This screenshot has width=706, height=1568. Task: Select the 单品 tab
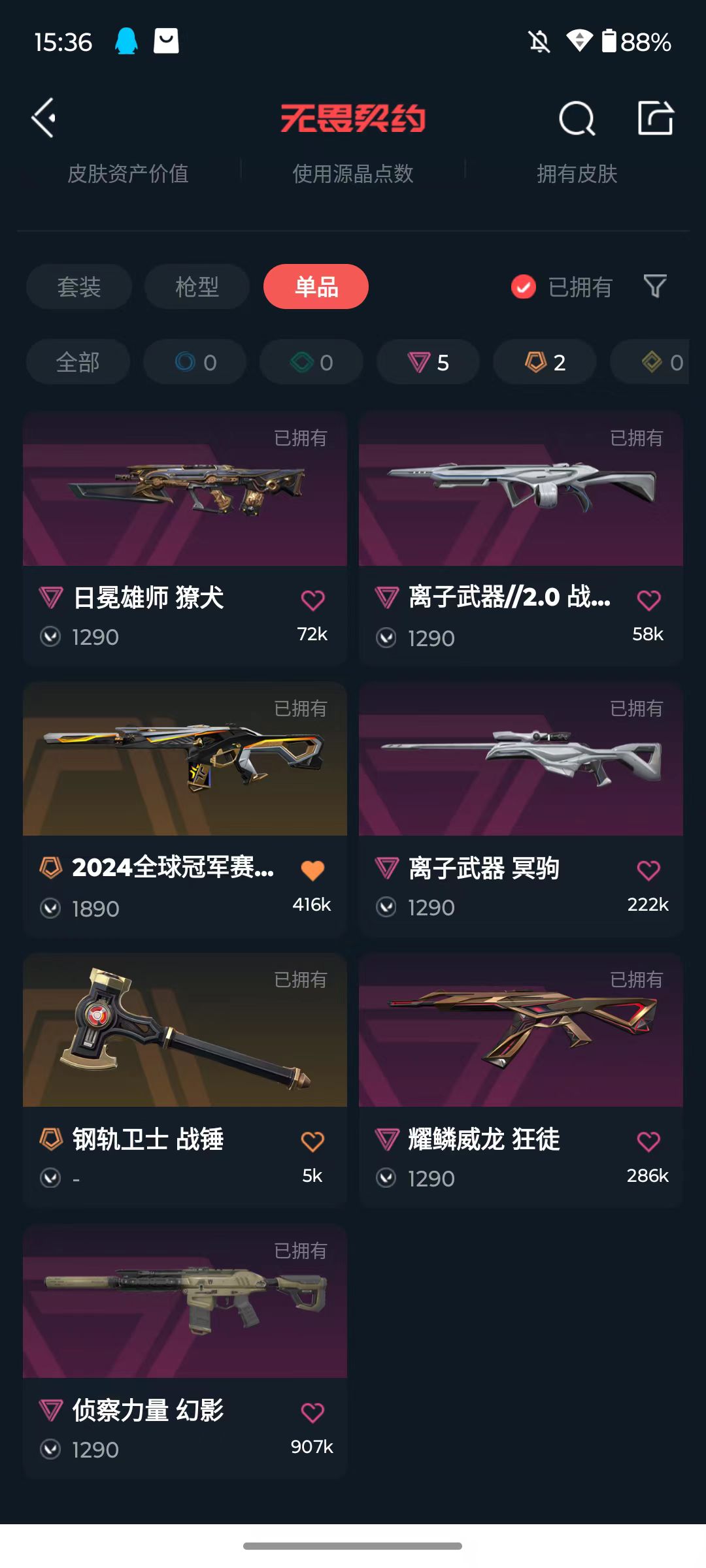point(316,287)
